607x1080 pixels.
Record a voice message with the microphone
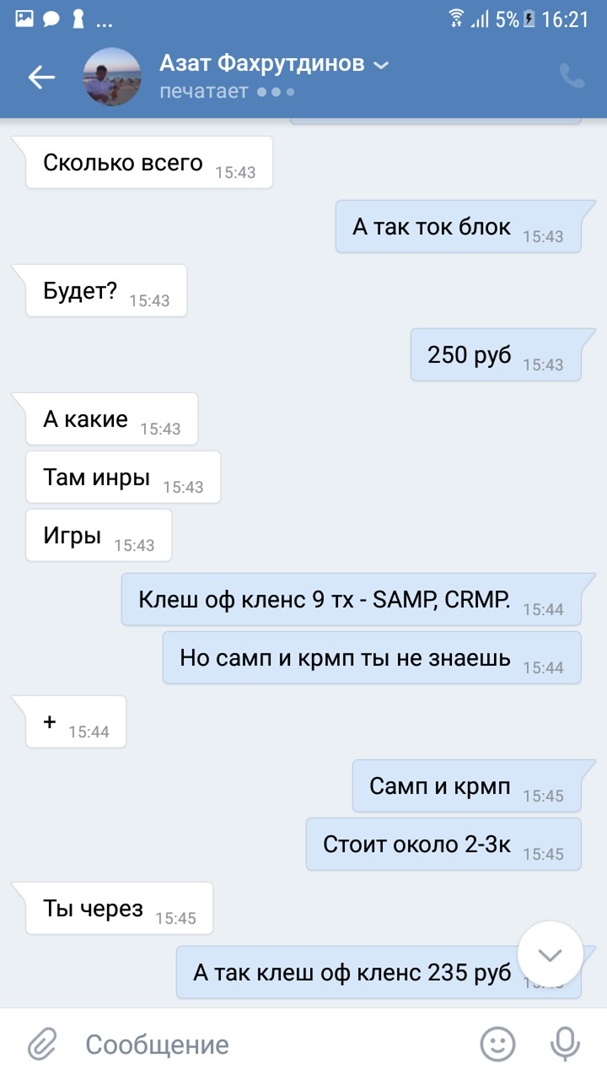coord(565,1045)
